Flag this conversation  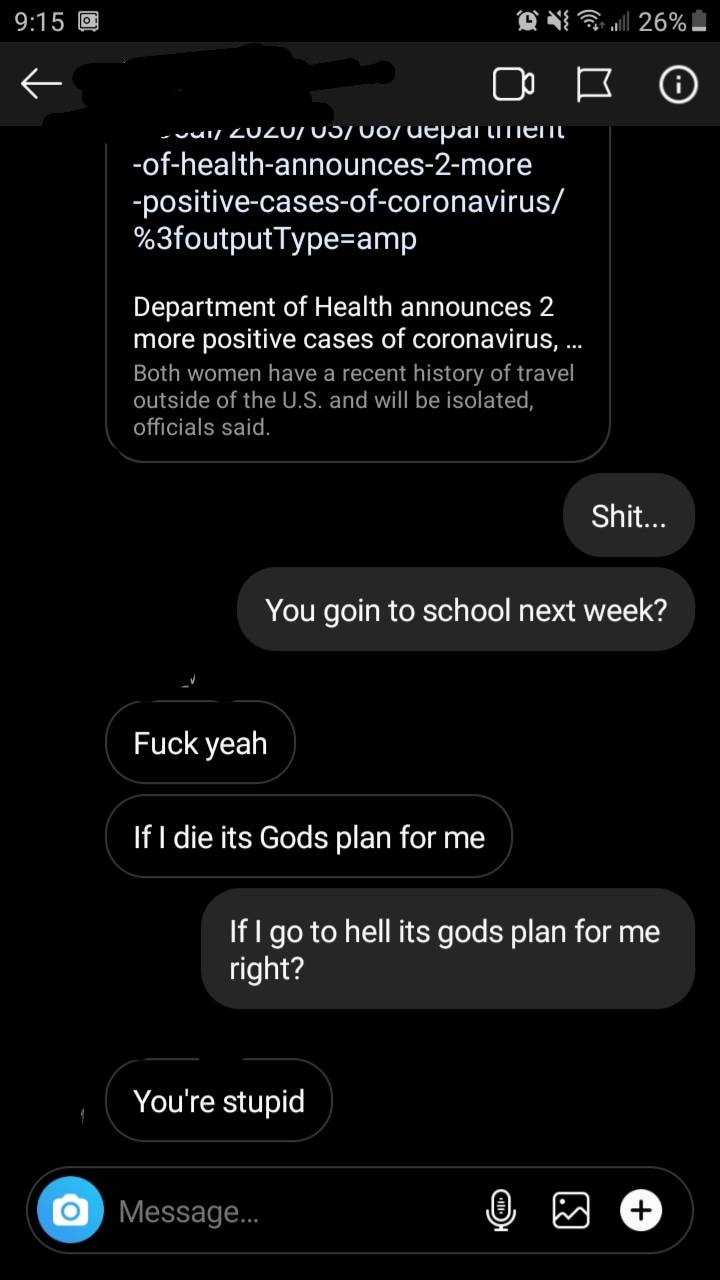pos(595,86)
